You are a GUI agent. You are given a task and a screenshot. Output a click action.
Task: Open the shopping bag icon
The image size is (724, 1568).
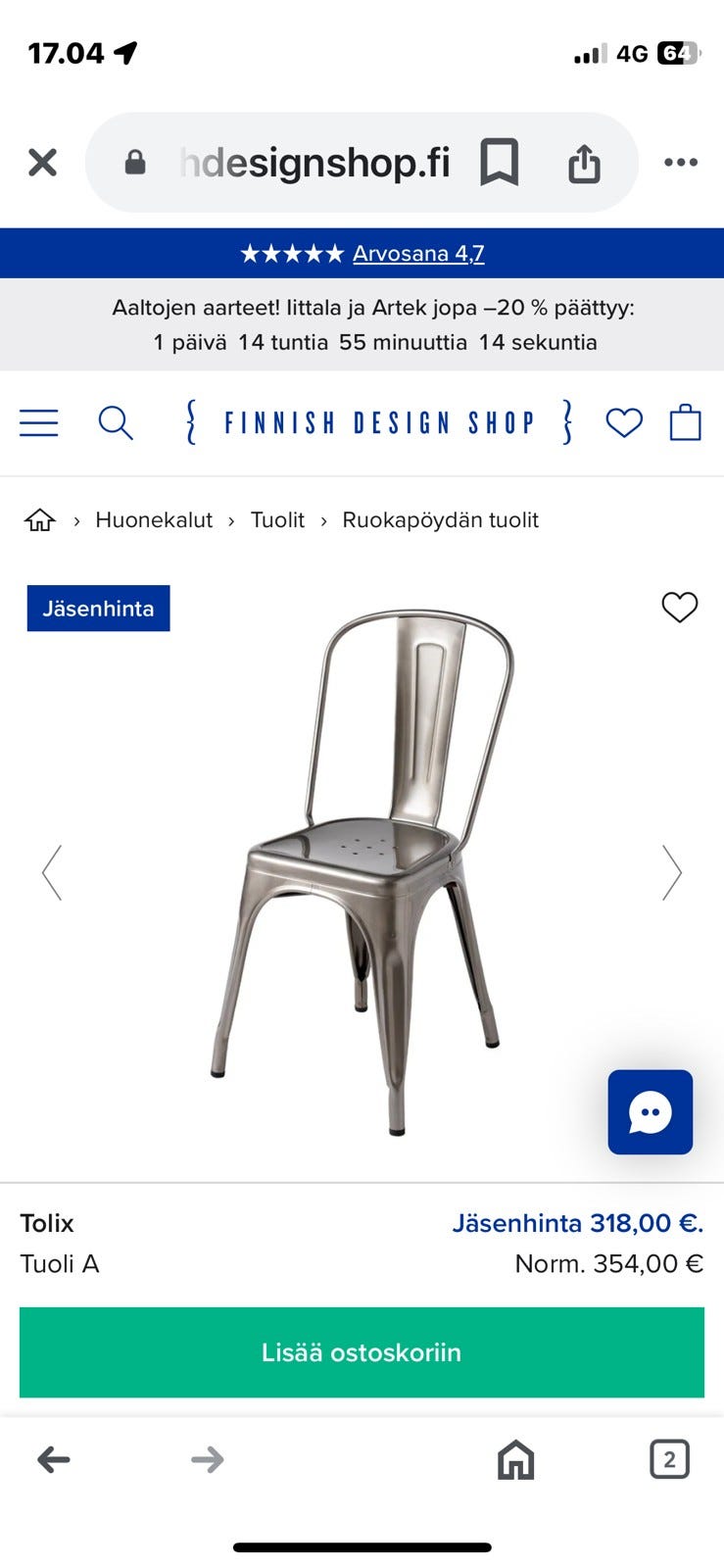tap(686, 422)
